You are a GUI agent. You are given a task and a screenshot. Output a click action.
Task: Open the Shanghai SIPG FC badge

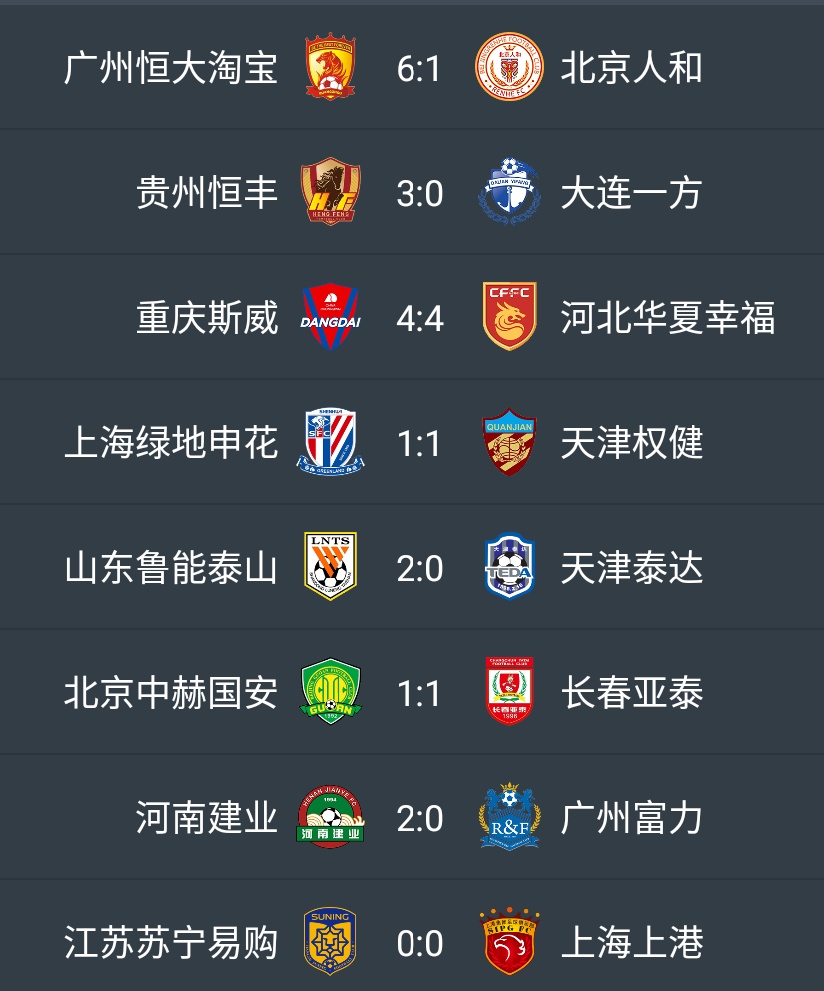[x=510, y=941]
